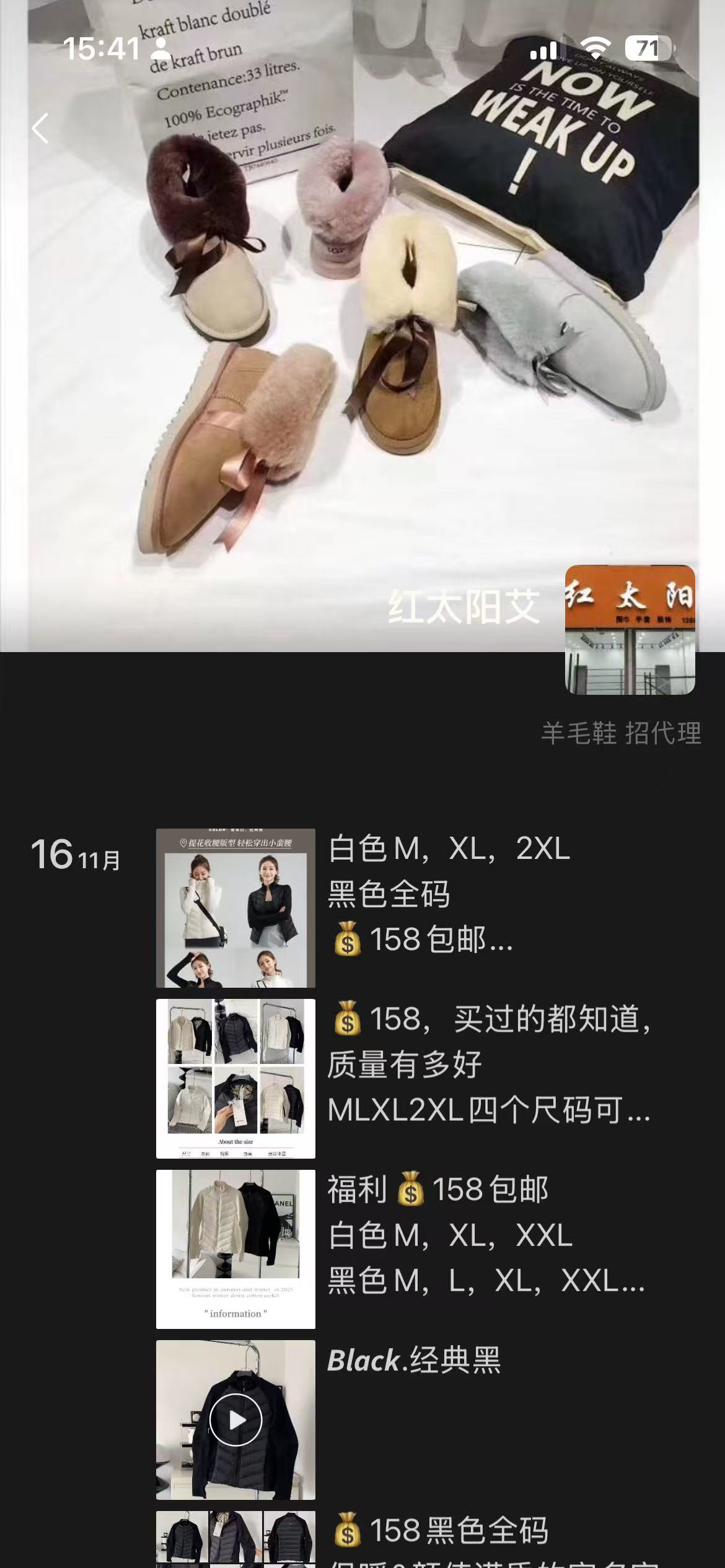Open the 红太阳艾 profile avatar
Image resolution: width=725 pixels, height=1568 pixels.
(630, 629)
